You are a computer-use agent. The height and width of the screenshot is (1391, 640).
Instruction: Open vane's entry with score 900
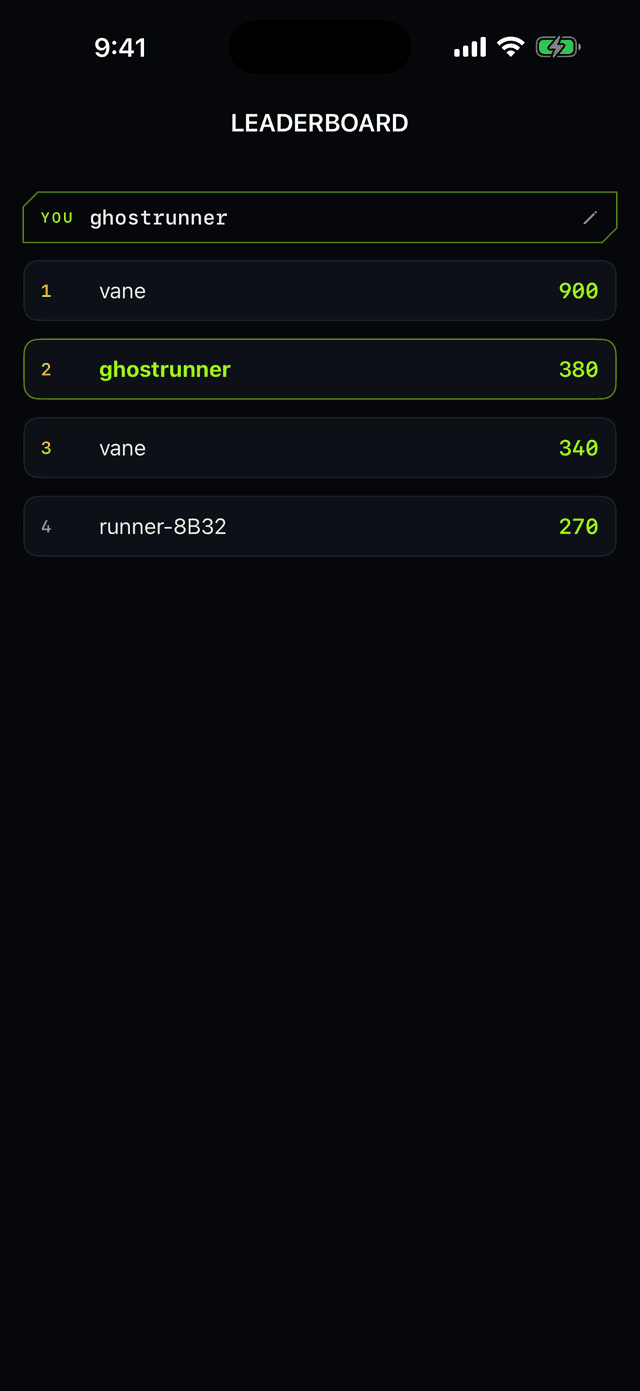click(x=320, y=291)
